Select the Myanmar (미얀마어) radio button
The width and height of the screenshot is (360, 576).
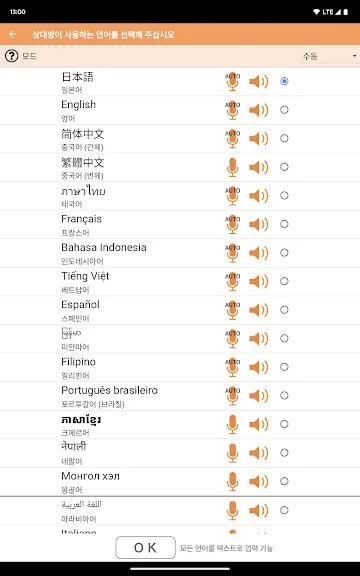click(284, 338)
